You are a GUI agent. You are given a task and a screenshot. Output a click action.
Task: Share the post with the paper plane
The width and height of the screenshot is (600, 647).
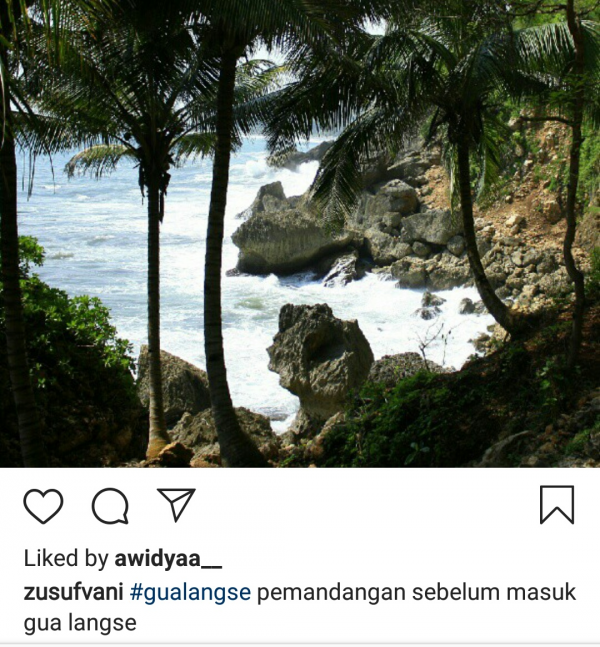[x=176, y=505]
